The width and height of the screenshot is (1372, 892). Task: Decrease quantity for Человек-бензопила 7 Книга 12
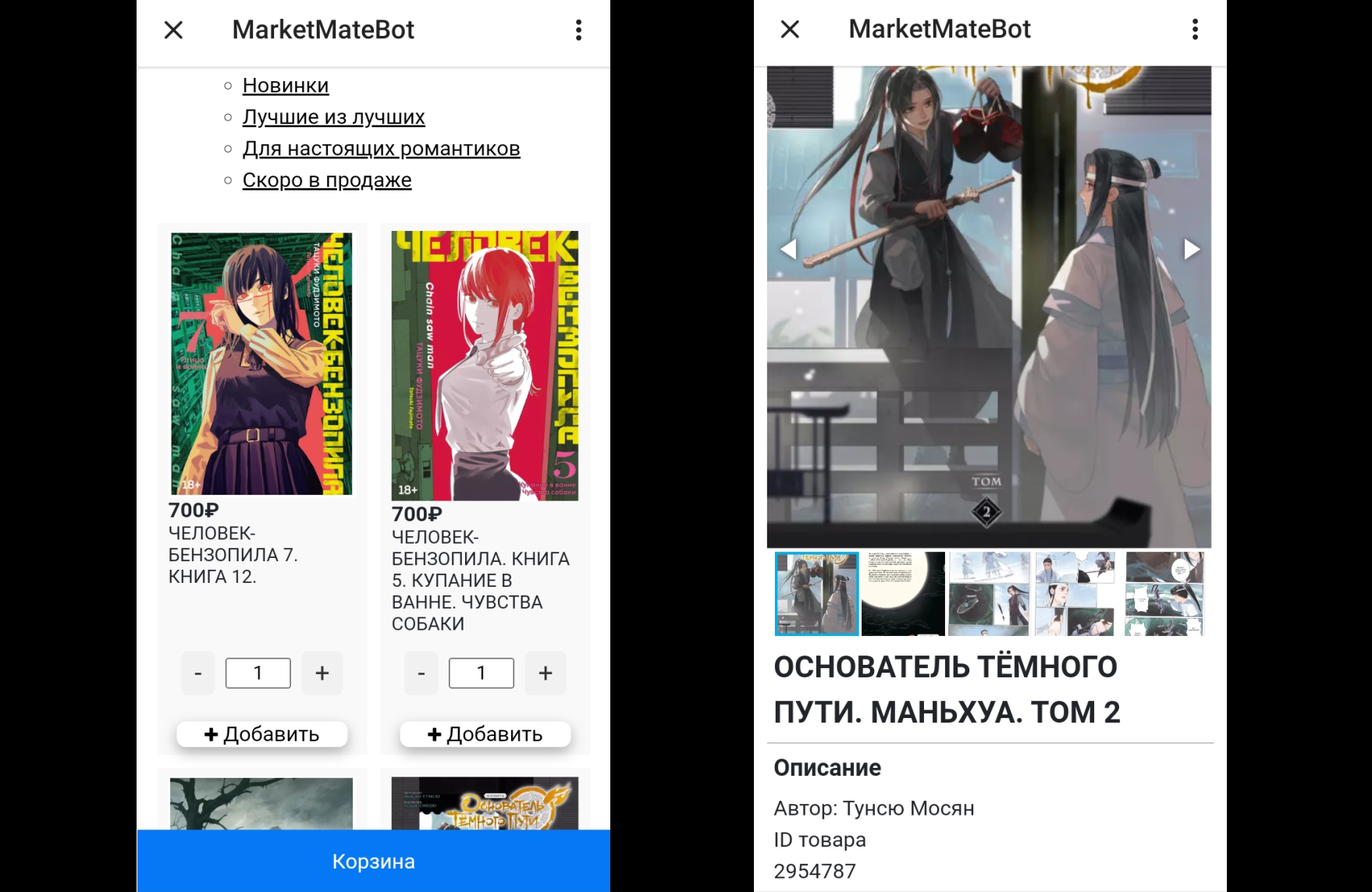198,673
